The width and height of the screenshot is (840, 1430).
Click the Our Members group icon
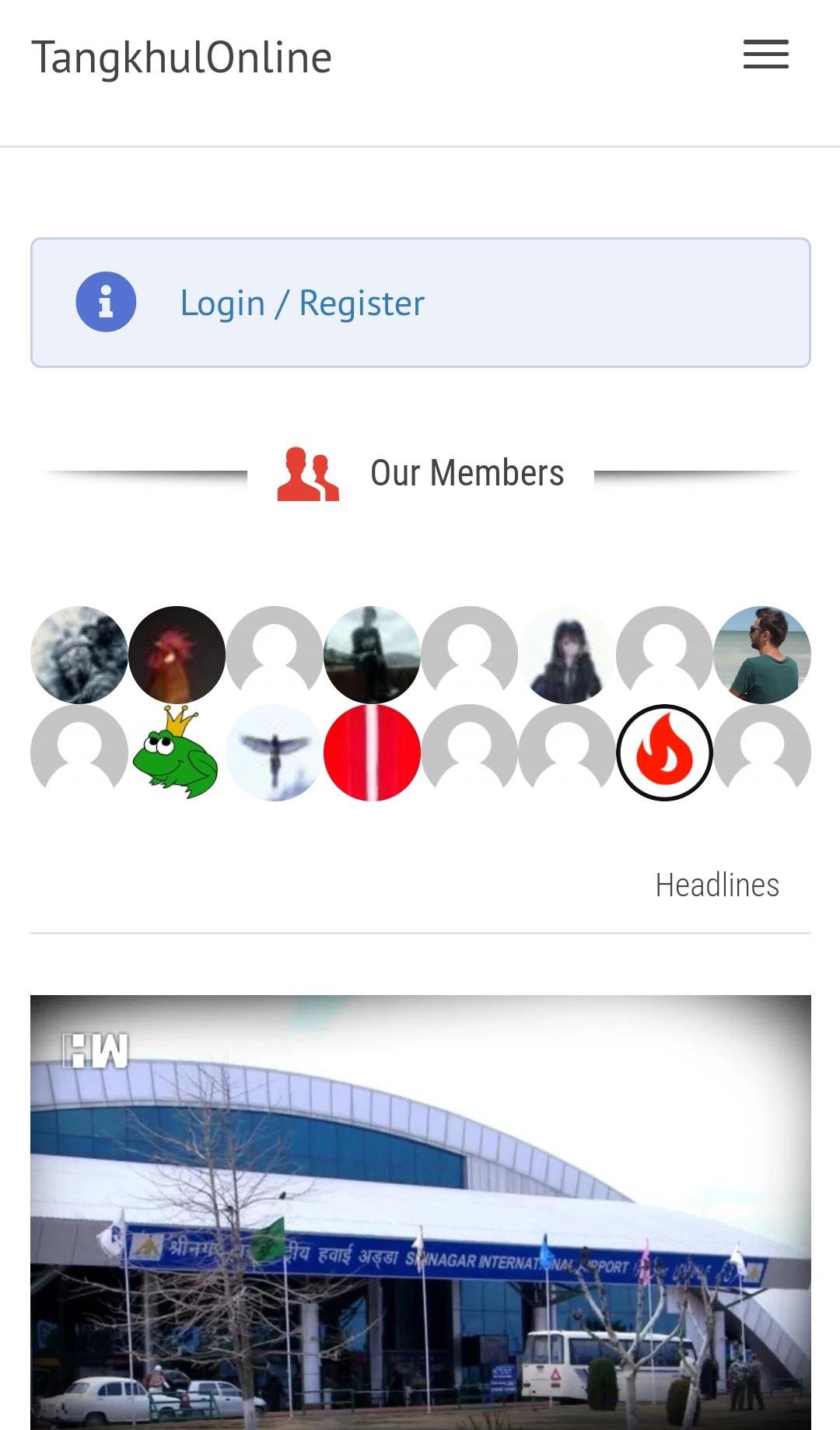point(308,473)
